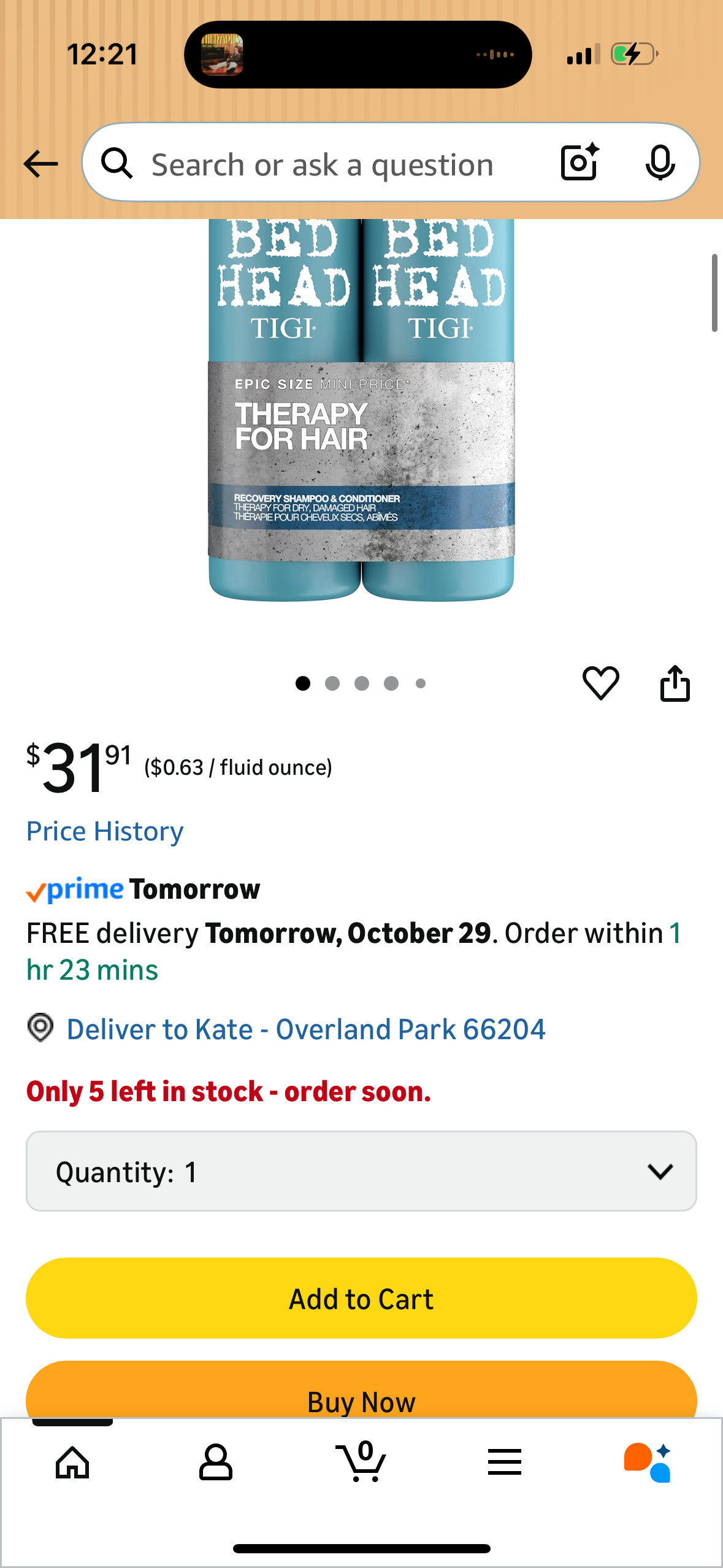Screen dimensions: 723x1568
Task: Go back using the arrow icon
Action: (40, 164)
